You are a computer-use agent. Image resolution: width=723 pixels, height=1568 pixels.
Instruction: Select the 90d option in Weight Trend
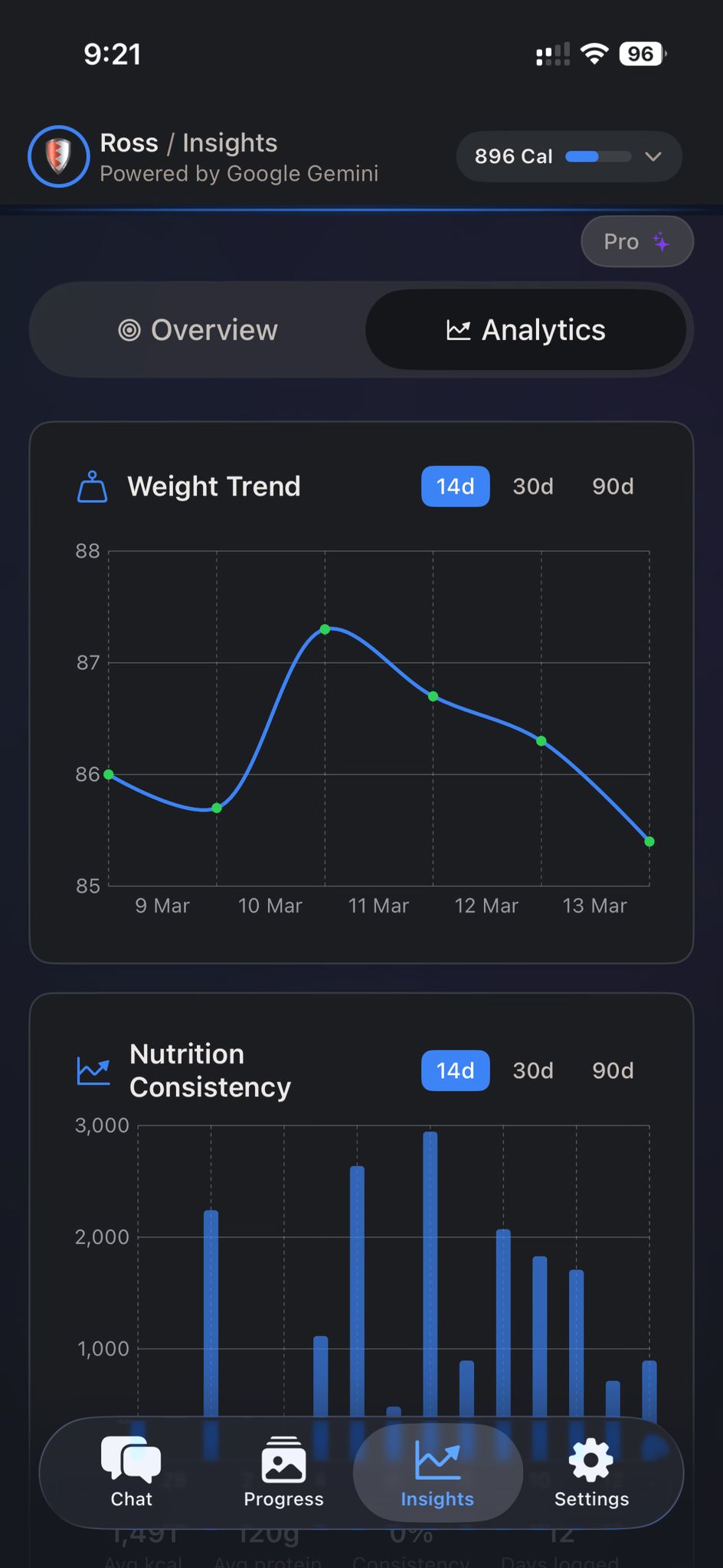[x=612, y=486]
